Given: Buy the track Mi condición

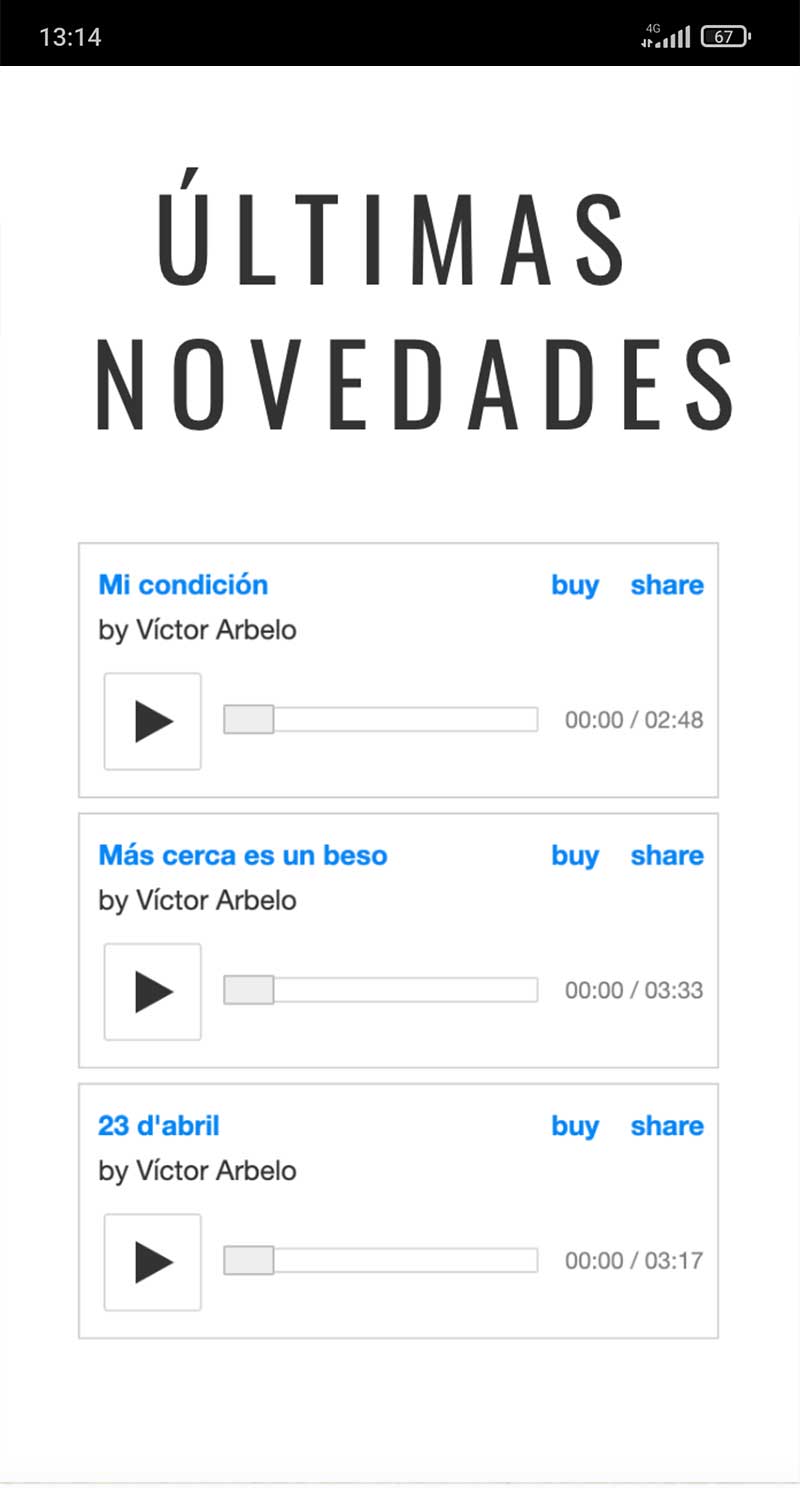Looking at the screenshot, I should [x=575, y=586].
